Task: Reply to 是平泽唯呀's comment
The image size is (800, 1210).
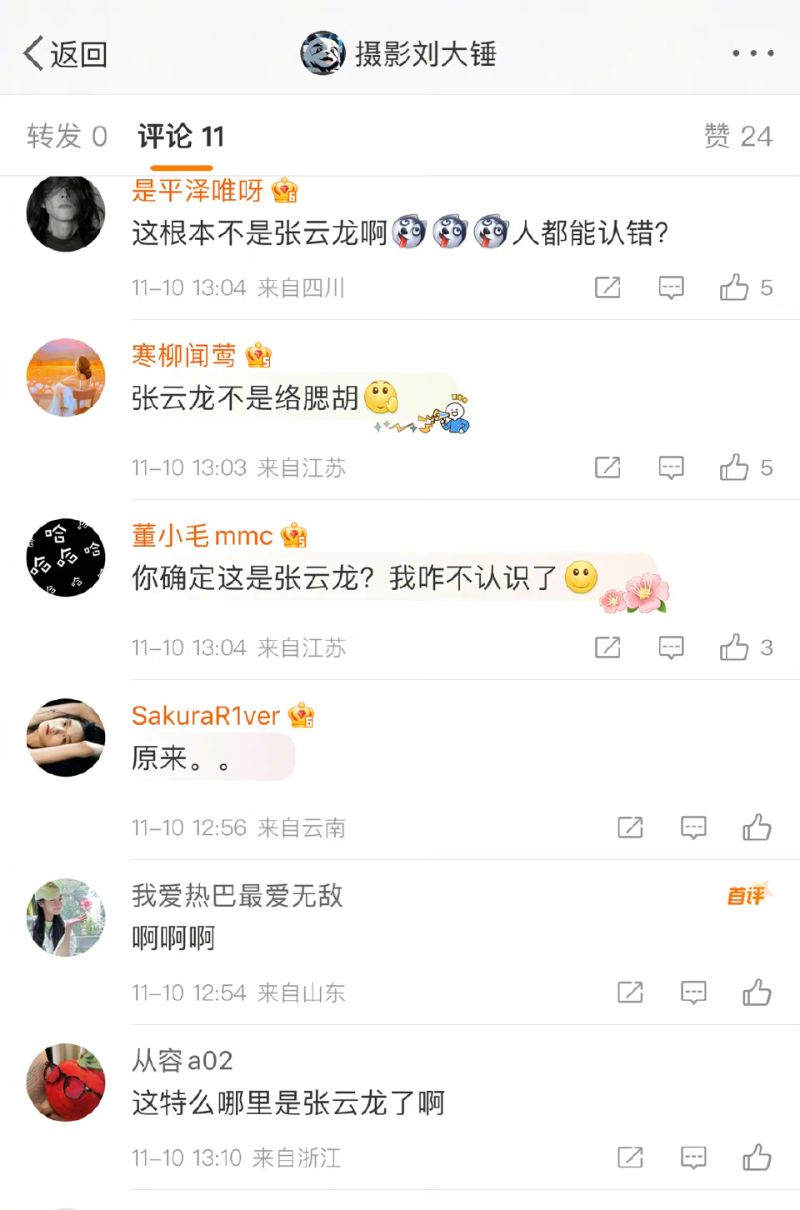Action: (x=671, y=288)
